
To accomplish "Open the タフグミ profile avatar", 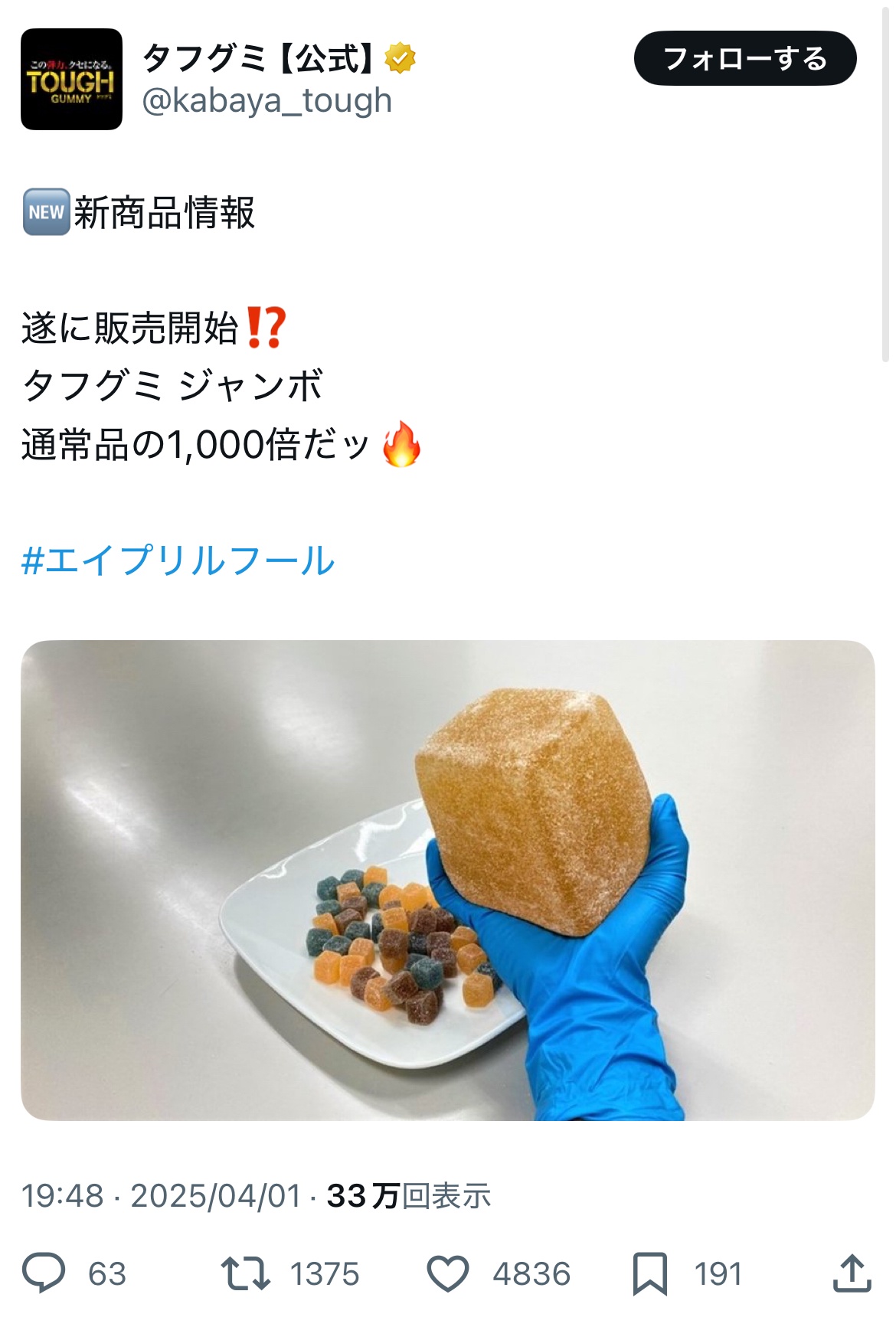I will pyautogui.click(x=71, y=79).
